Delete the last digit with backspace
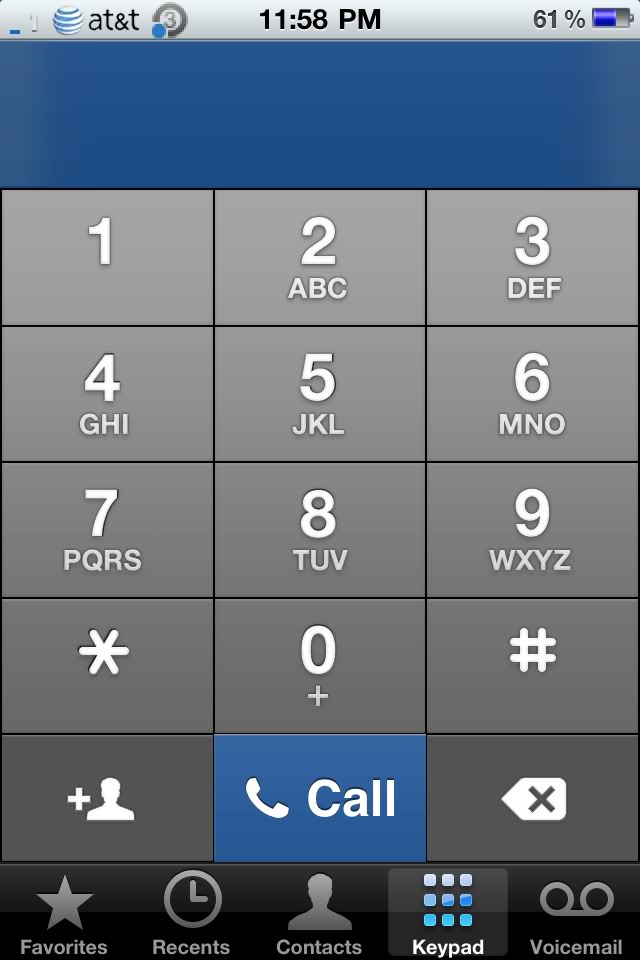The image size is (640, 960). click(532, 798)
